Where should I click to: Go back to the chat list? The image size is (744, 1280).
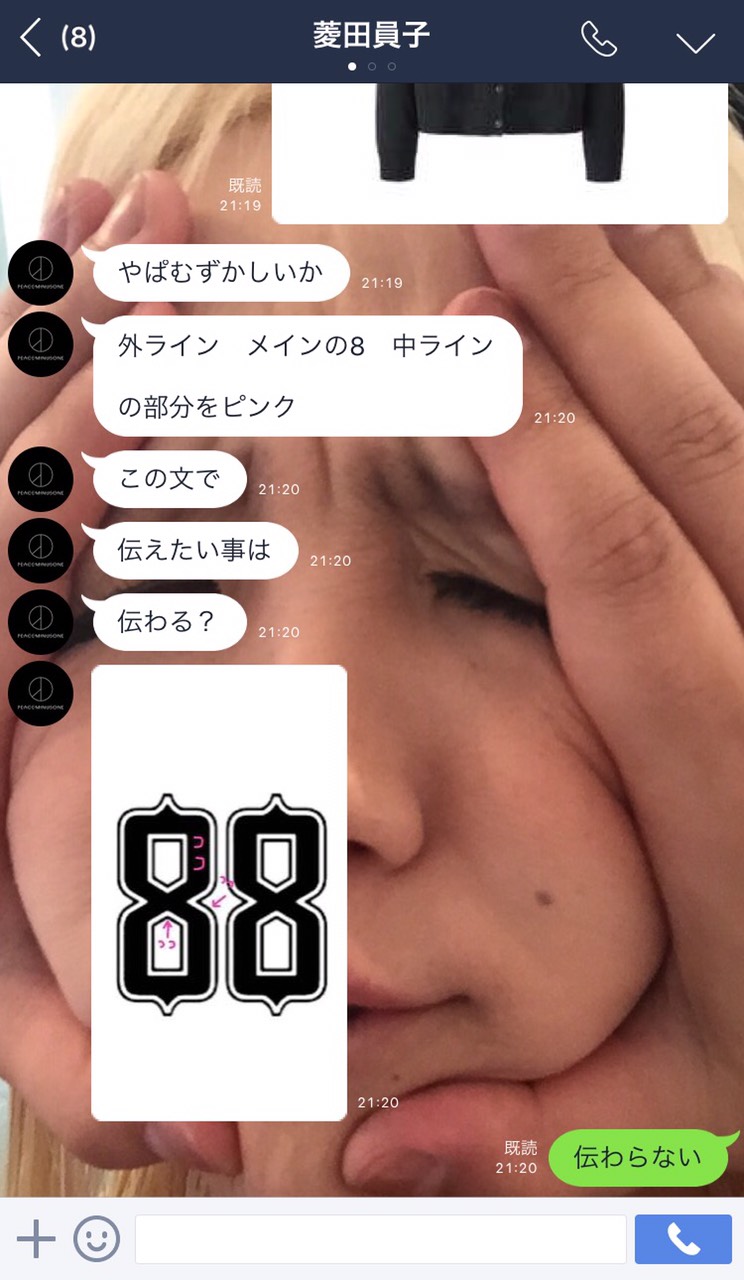click(x=32, y=39)
